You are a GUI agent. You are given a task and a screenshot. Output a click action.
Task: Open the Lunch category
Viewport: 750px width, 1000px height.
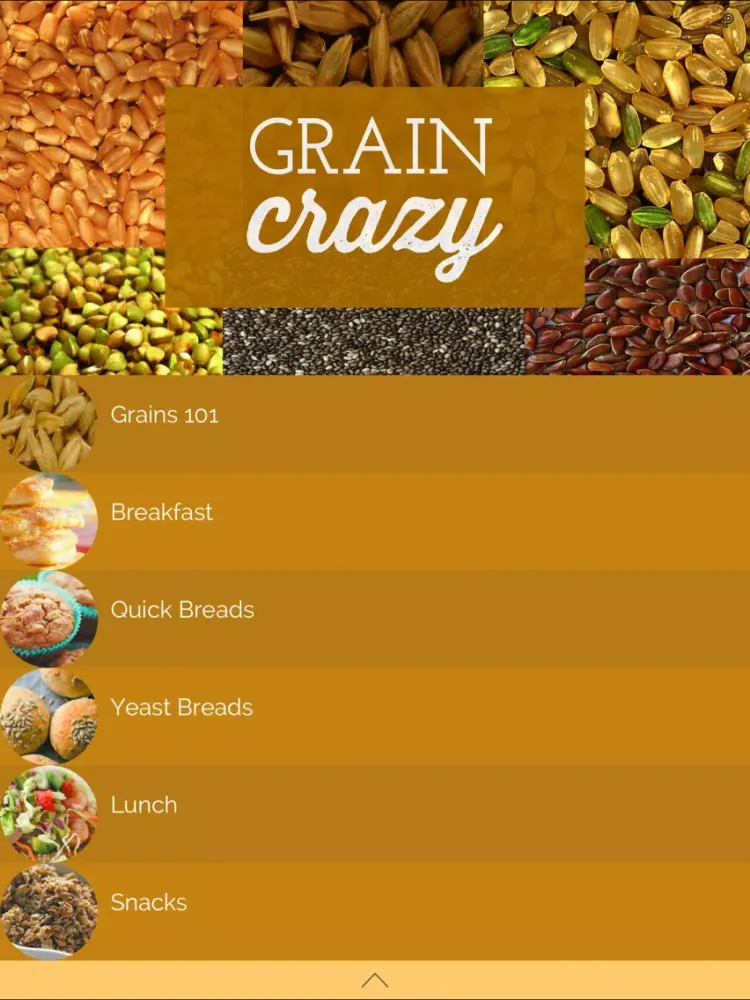144,805
